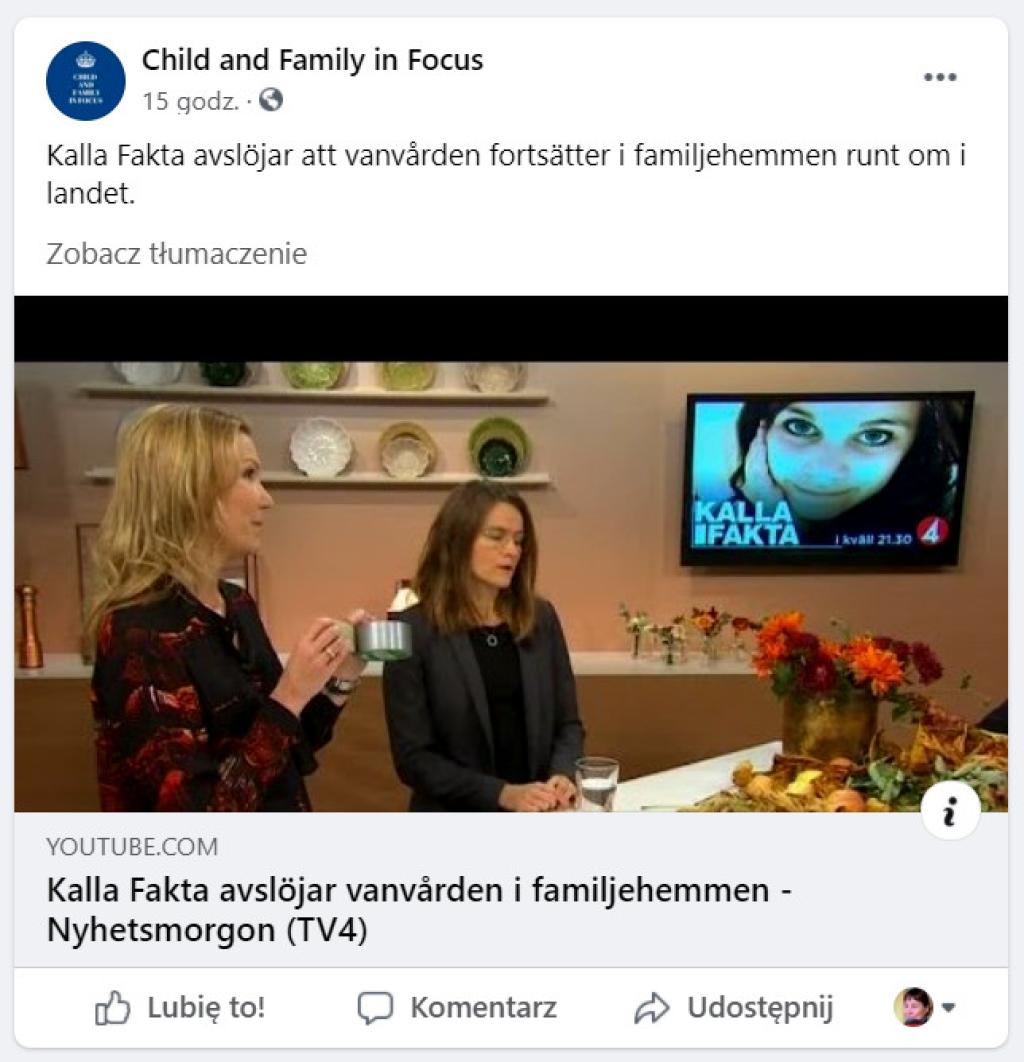Share the post with Udostępnij
The image size is (1024, 1062).
coord(733,1008)
